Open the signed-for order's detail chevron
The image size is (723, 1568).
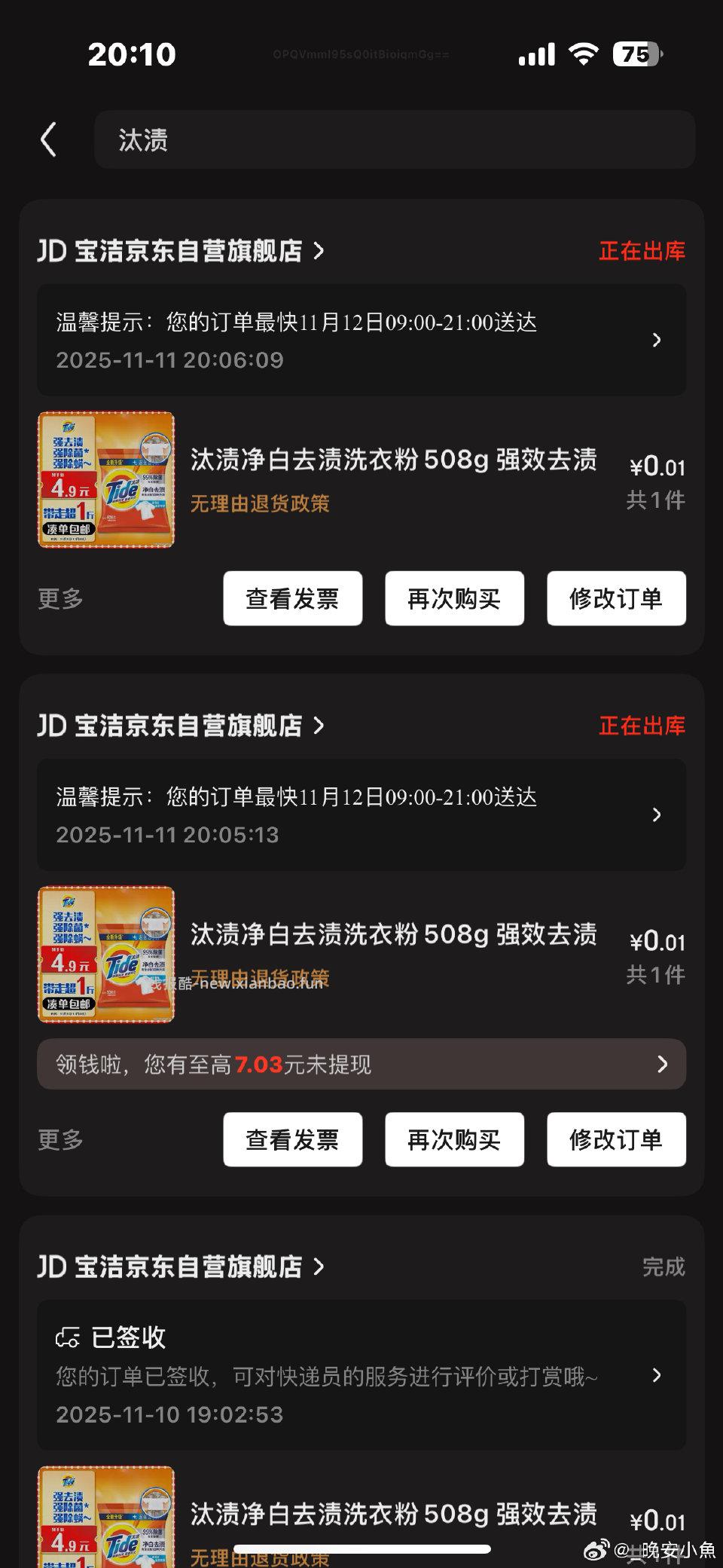coord(657,1375)
